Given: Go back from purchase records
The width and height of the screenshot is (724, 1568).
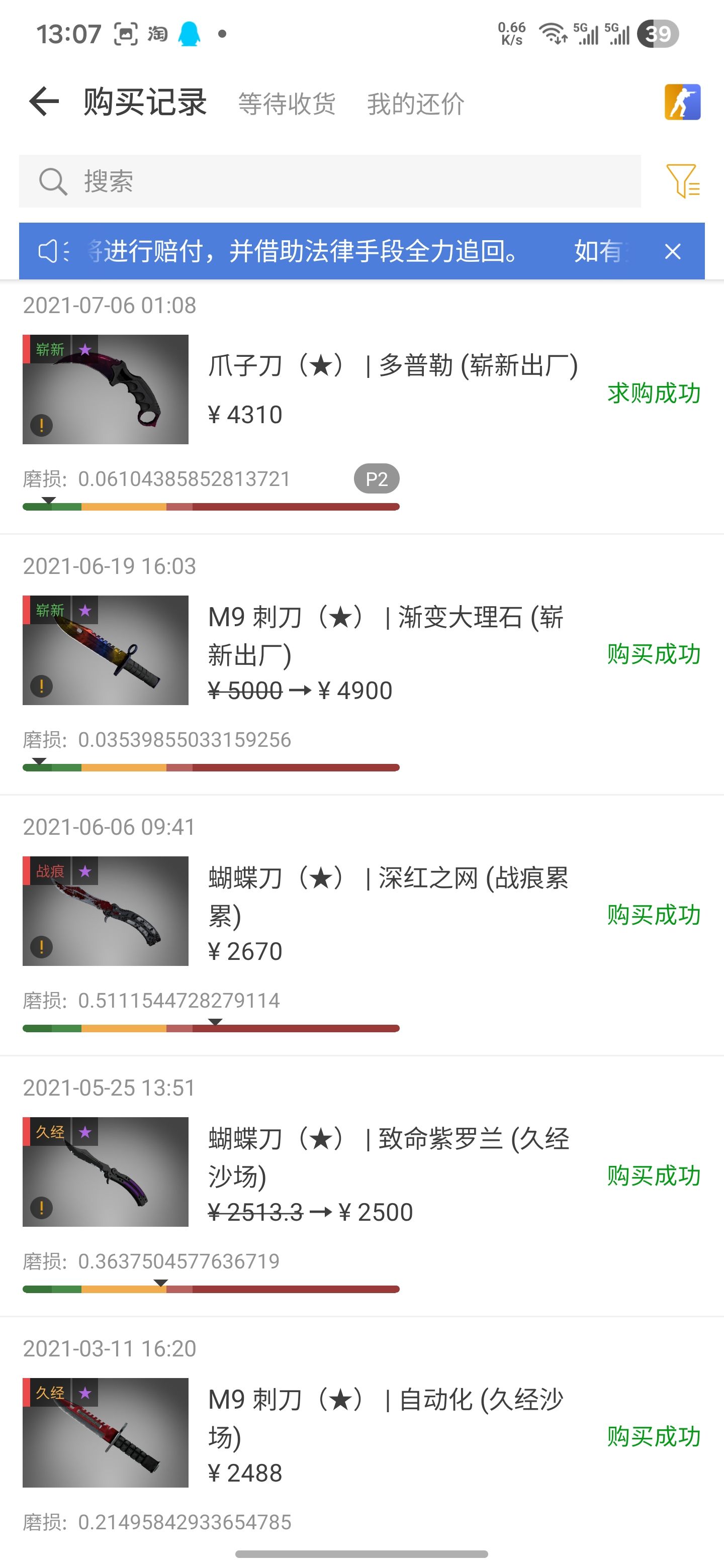Looking at the screenshot, I should [44, 102].
